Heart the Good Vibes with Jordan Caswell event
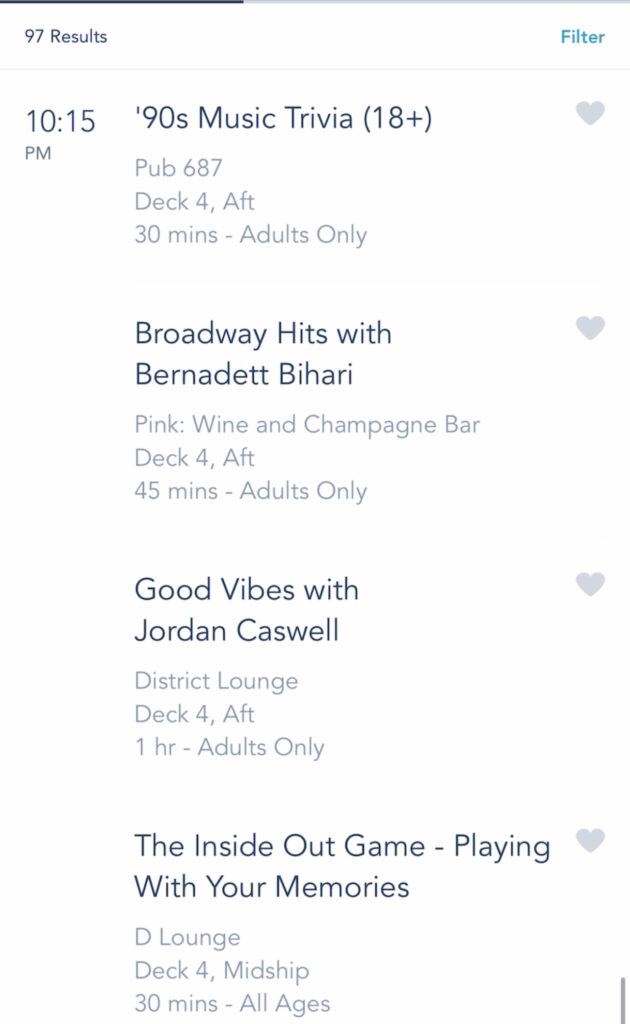This screenshot has height=1024, width=630. tap(590, 584)
